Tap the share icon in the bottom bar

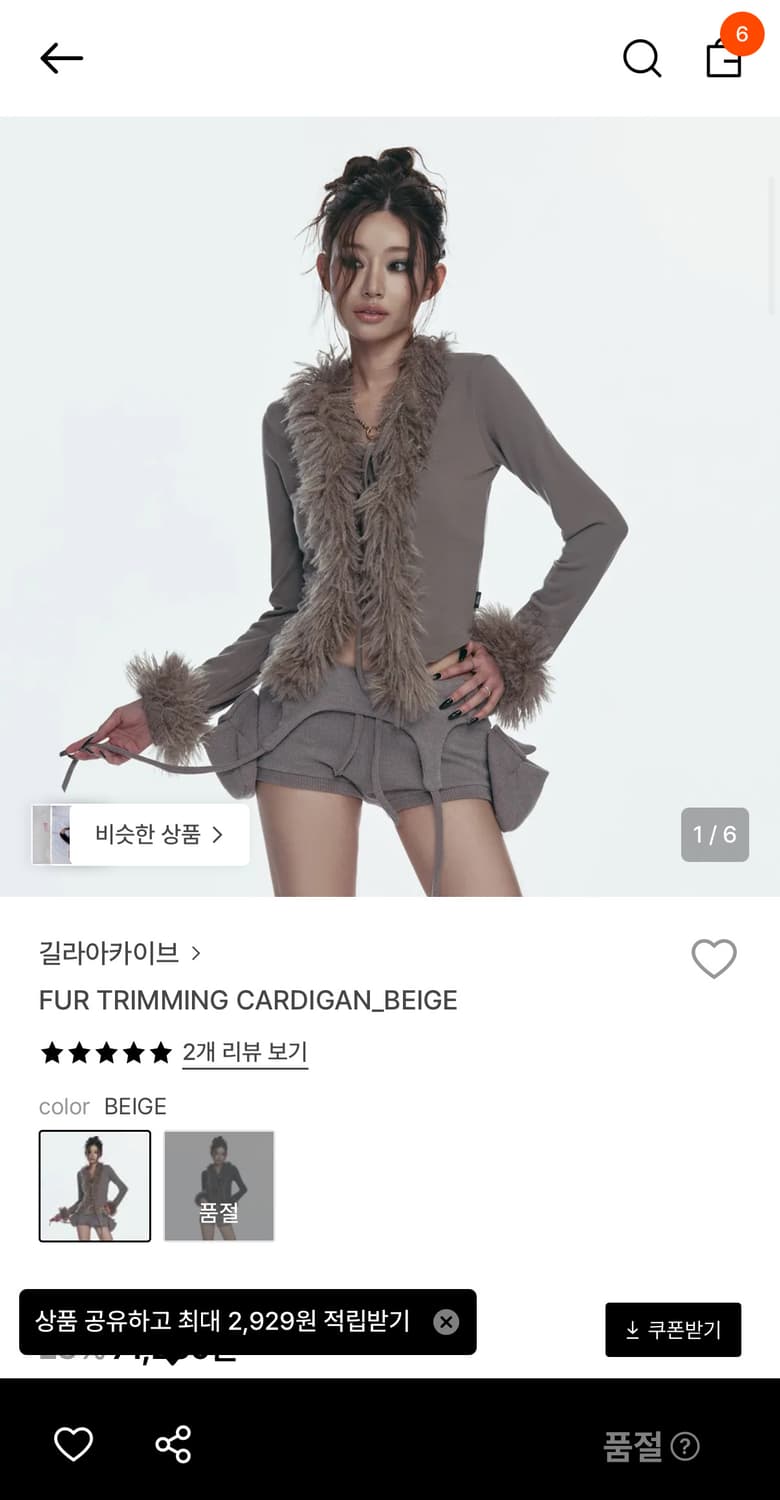(x=173, y=1443)
